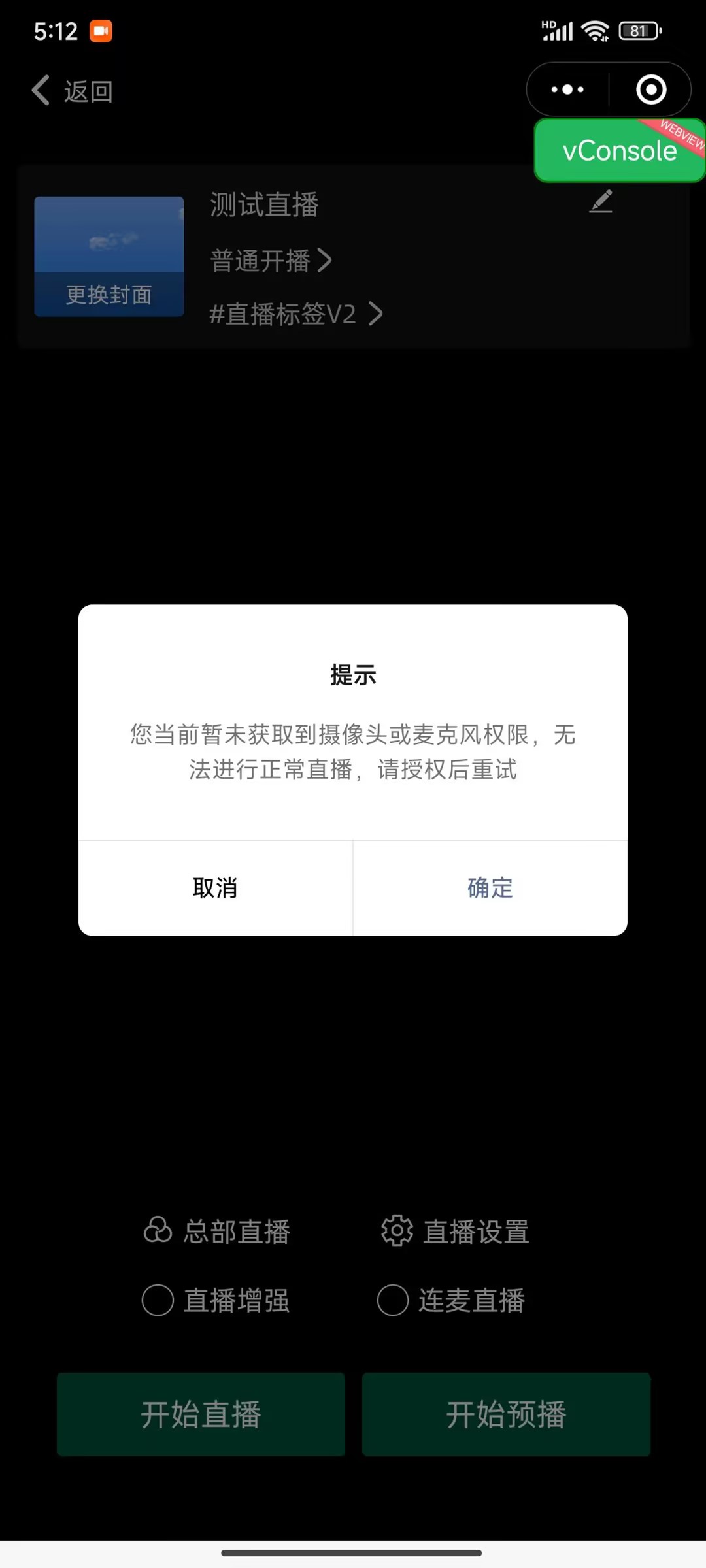This screenshot has height=1568, width=706.
Task: Dismiss the dialog with 取消
Action: coord(215,888)
